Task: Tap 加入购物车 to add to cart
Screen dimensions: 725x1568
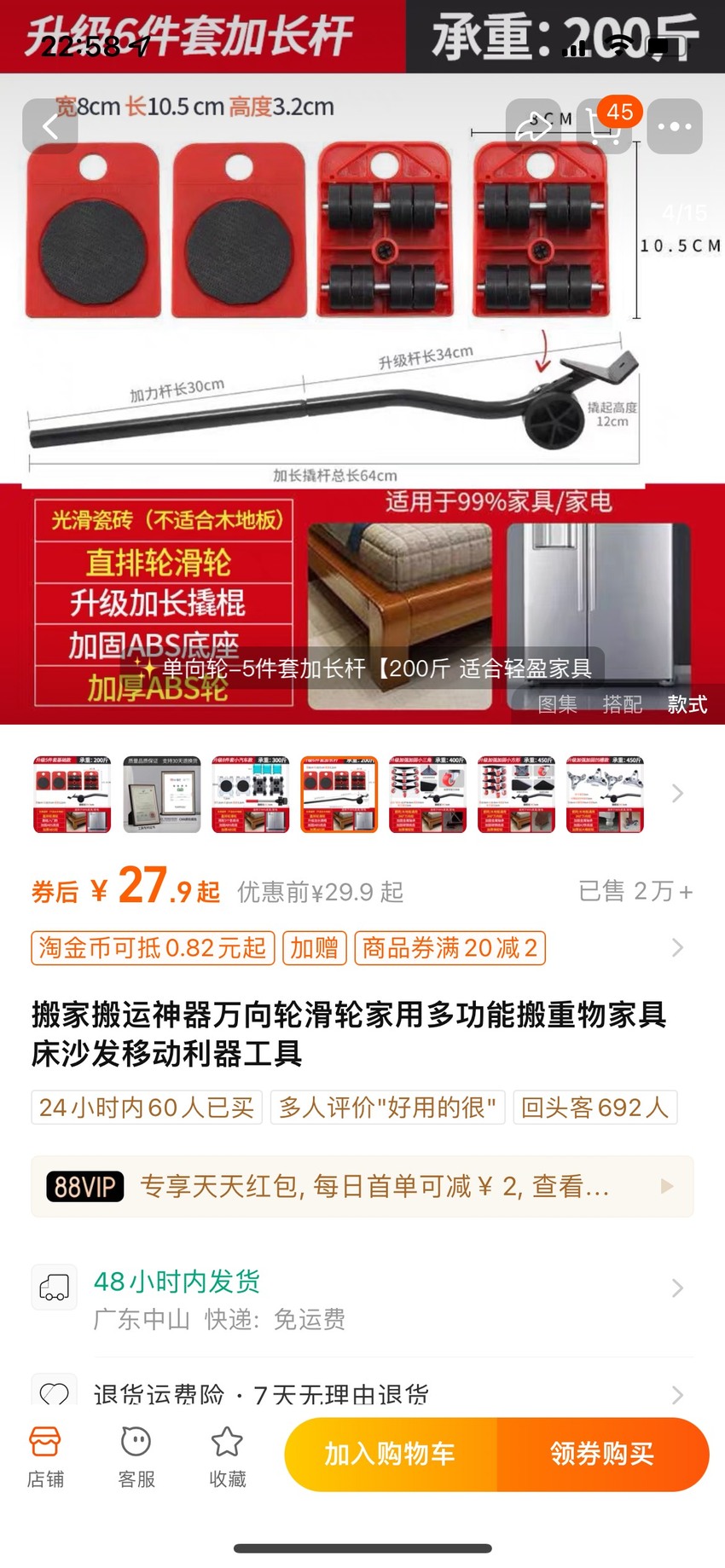Action: pos(390,1454)
